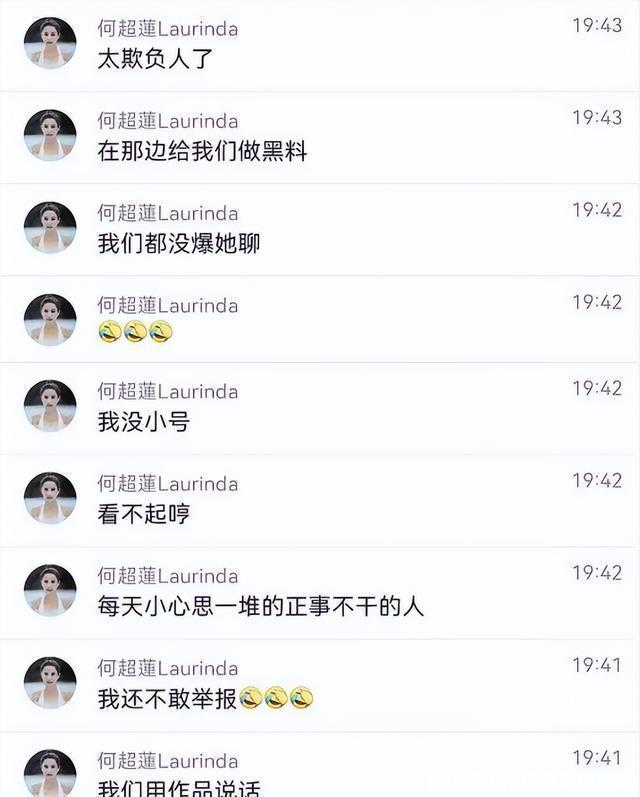Open avatar beside message 我还不敢举报
Viewport: 640px width, 797px height.
[x=50, y=682]
